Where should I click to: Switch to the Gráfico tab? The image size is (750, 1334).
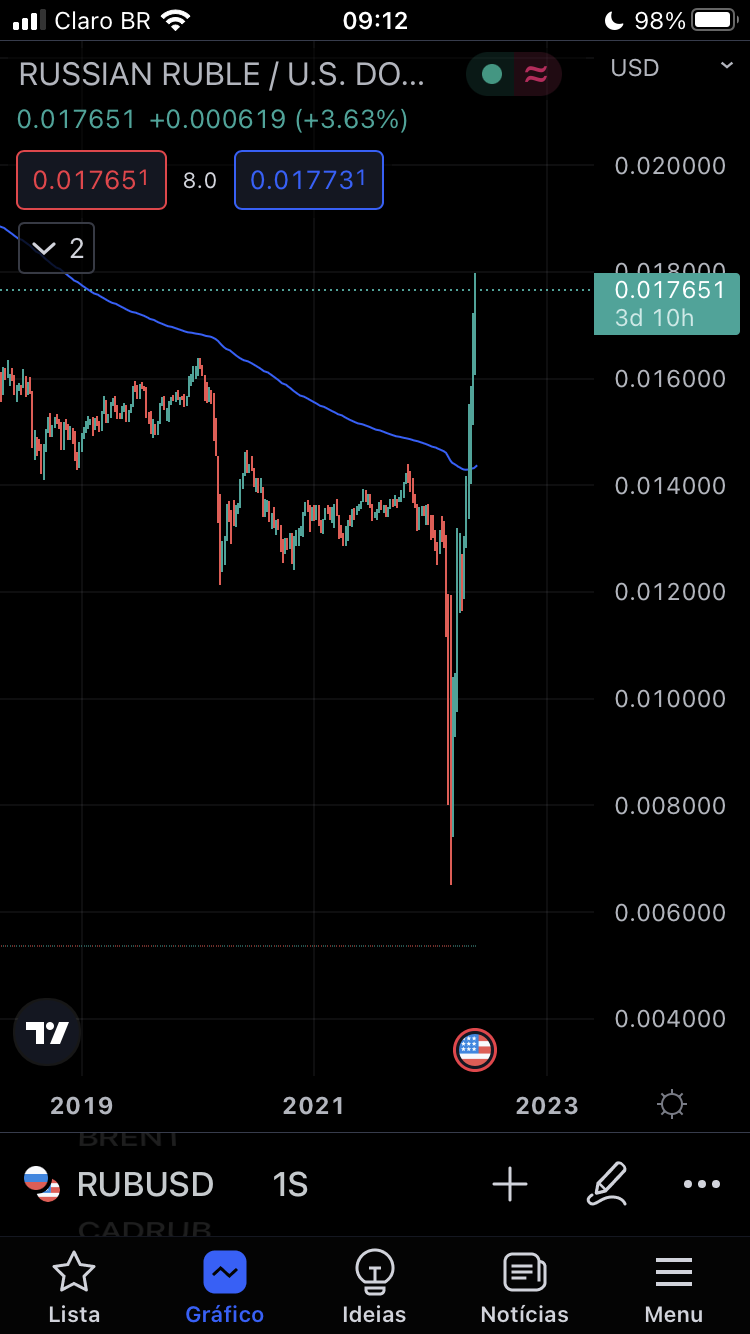pyautogui.click(x=225, y=1288)
